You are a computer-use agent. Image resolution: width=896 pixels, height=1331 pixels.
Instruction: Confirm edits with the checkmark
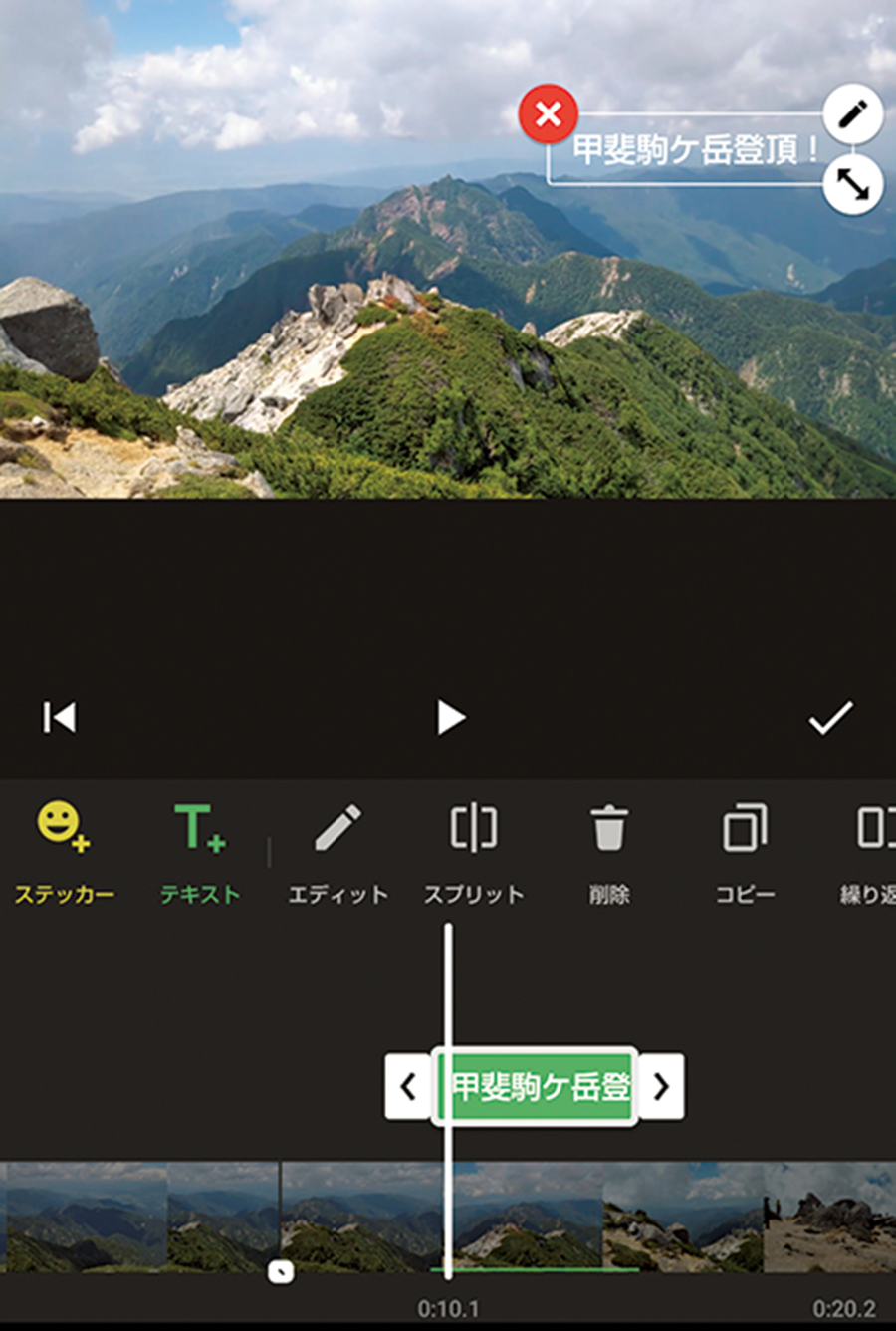click(830, 717)
